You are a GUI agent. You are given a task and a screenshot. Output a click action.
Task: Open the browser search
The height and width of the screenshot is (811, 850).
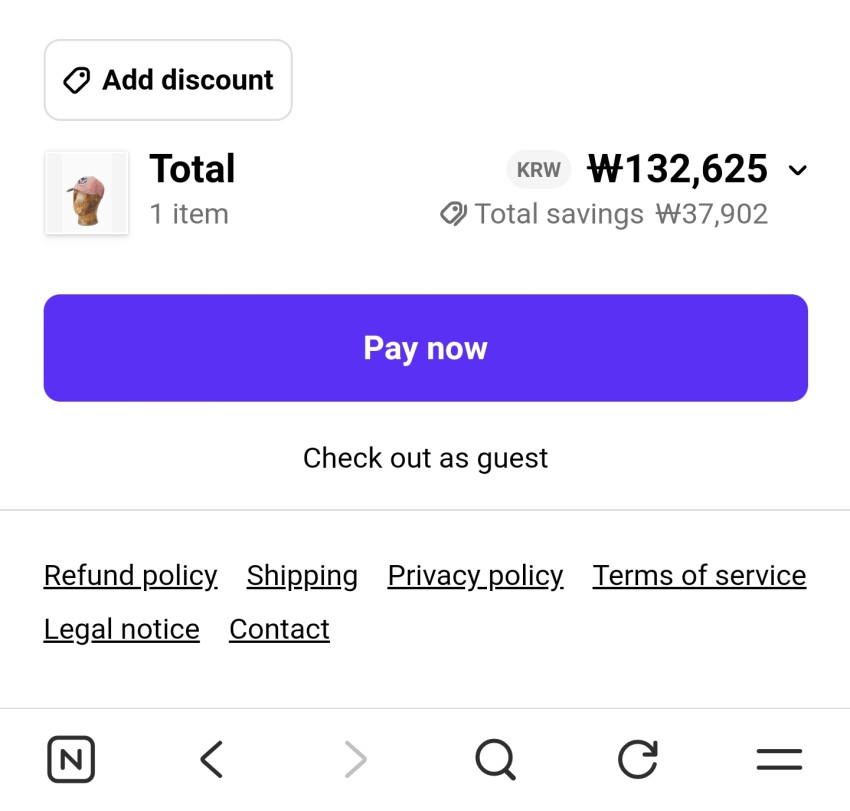[x=495, y=760]
